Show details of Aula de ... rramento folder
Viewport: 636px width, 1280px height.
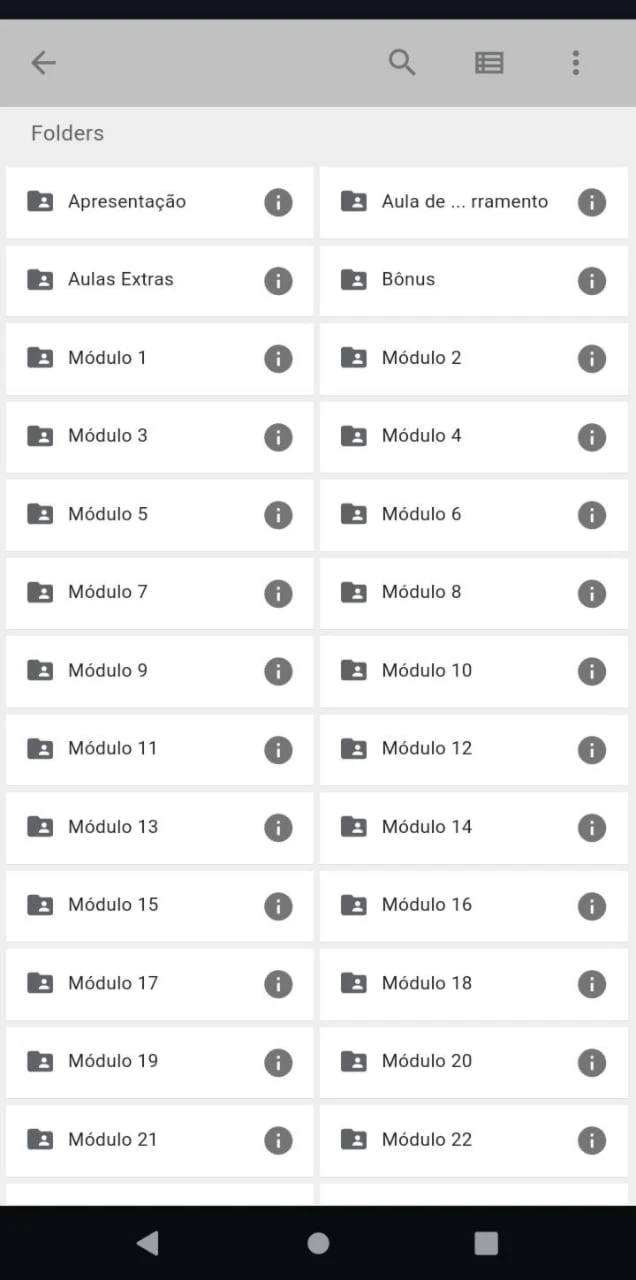click(x=592, y=202)
